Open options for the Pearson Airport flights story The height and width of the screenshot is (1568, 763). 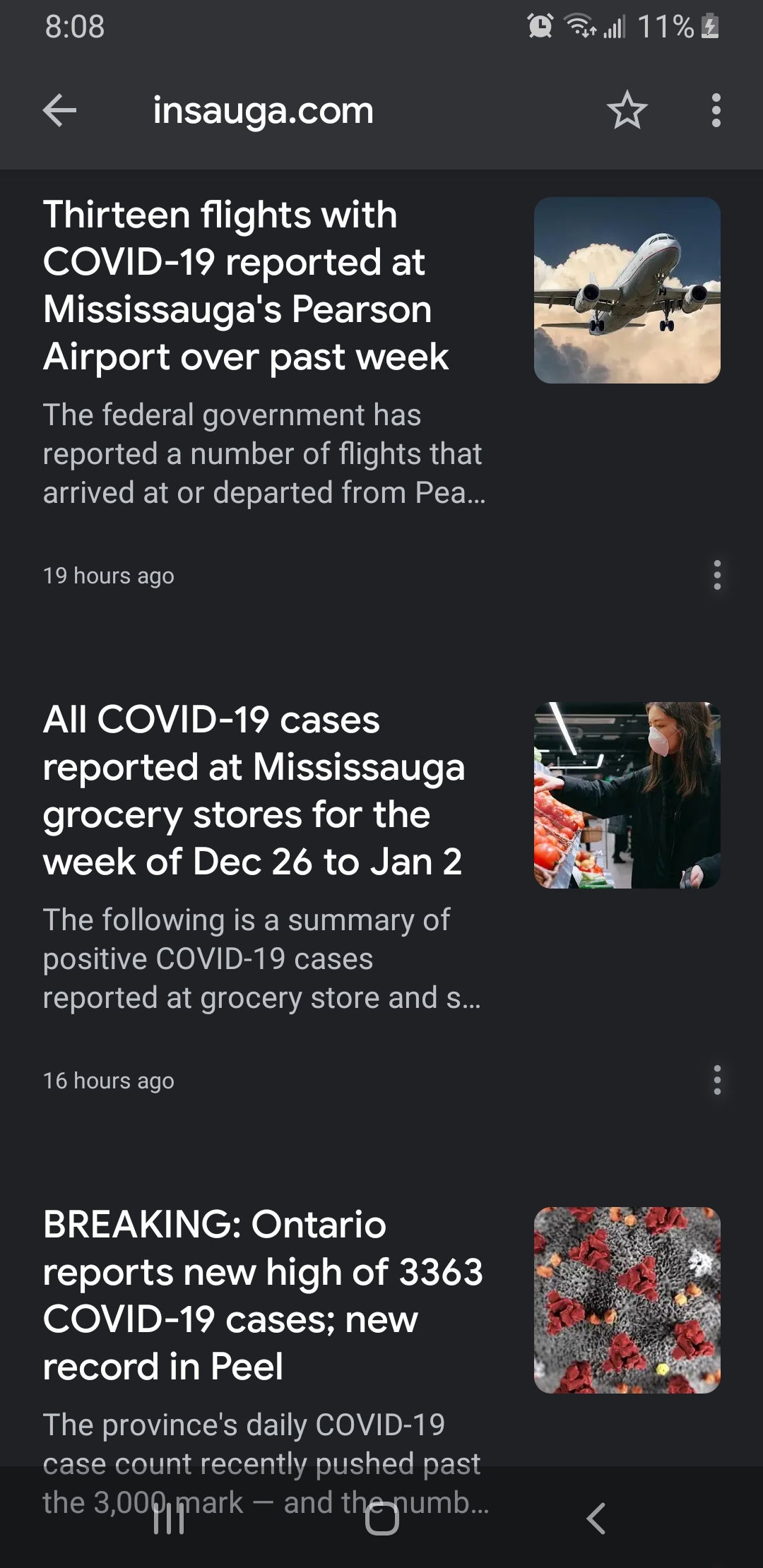[717, 575]
